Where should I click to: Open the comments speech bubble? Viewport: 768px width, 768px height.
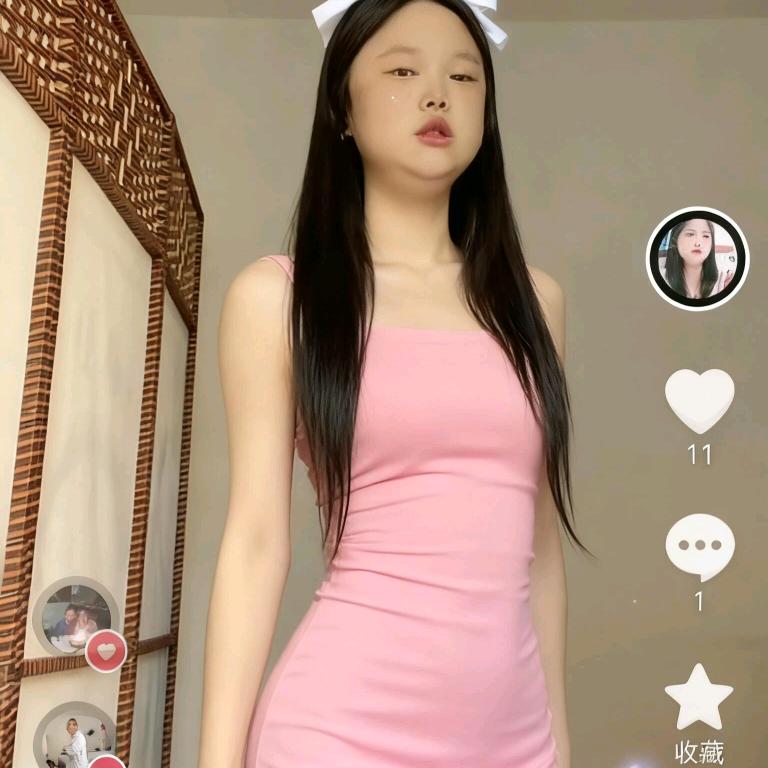(x=699, y=546)
